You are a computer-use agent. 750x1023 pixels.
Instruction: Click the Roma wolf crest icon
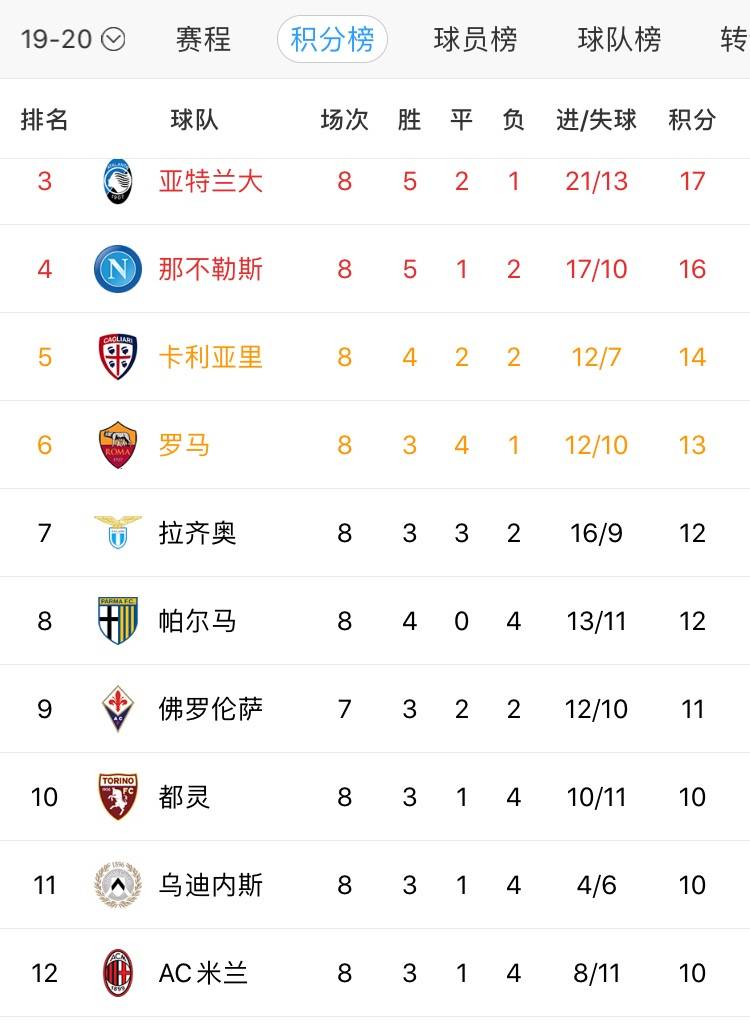click(x=117, y=445)
